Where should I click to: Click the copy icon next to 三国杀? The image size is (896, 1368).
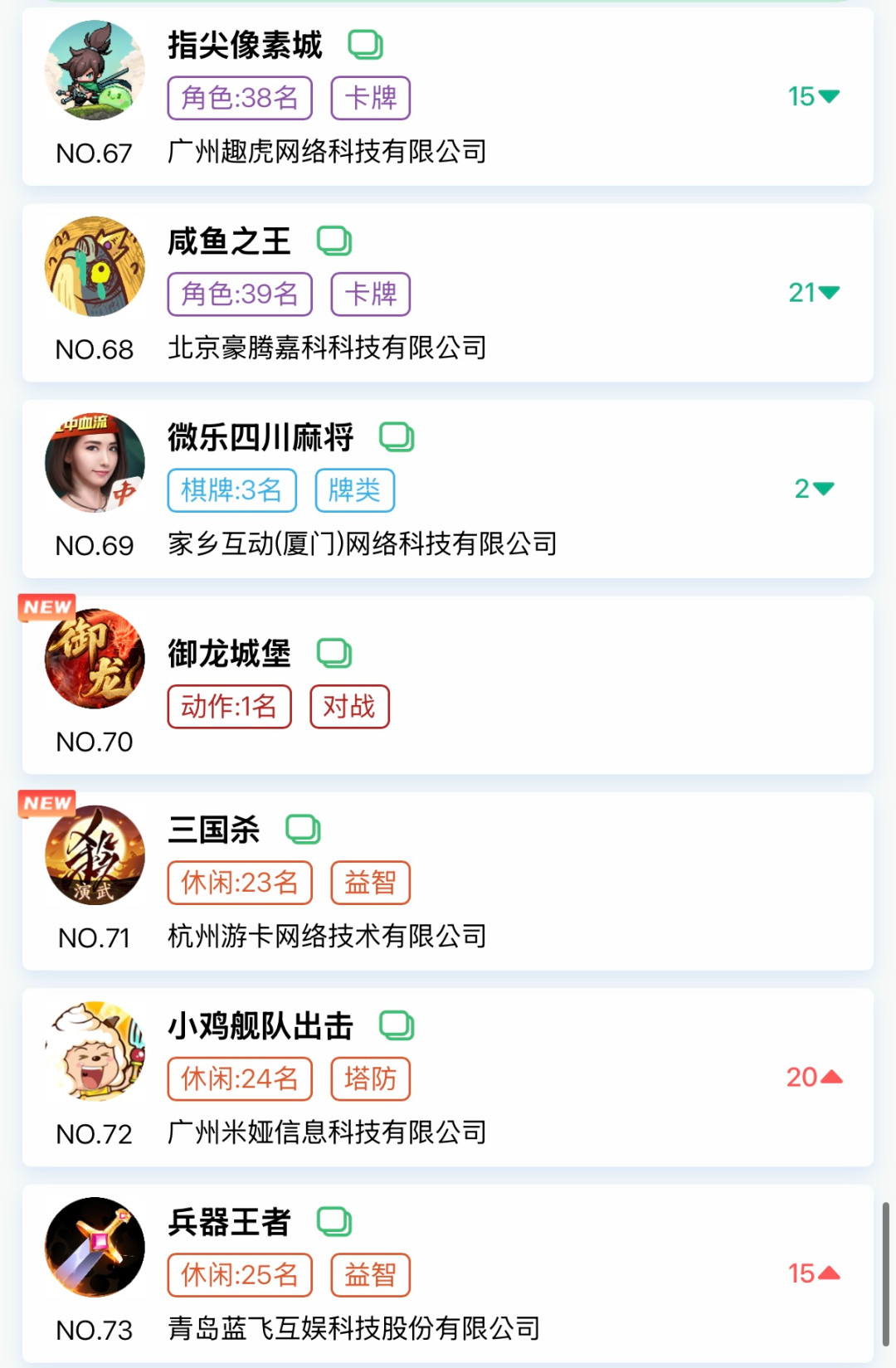(303, 828)
